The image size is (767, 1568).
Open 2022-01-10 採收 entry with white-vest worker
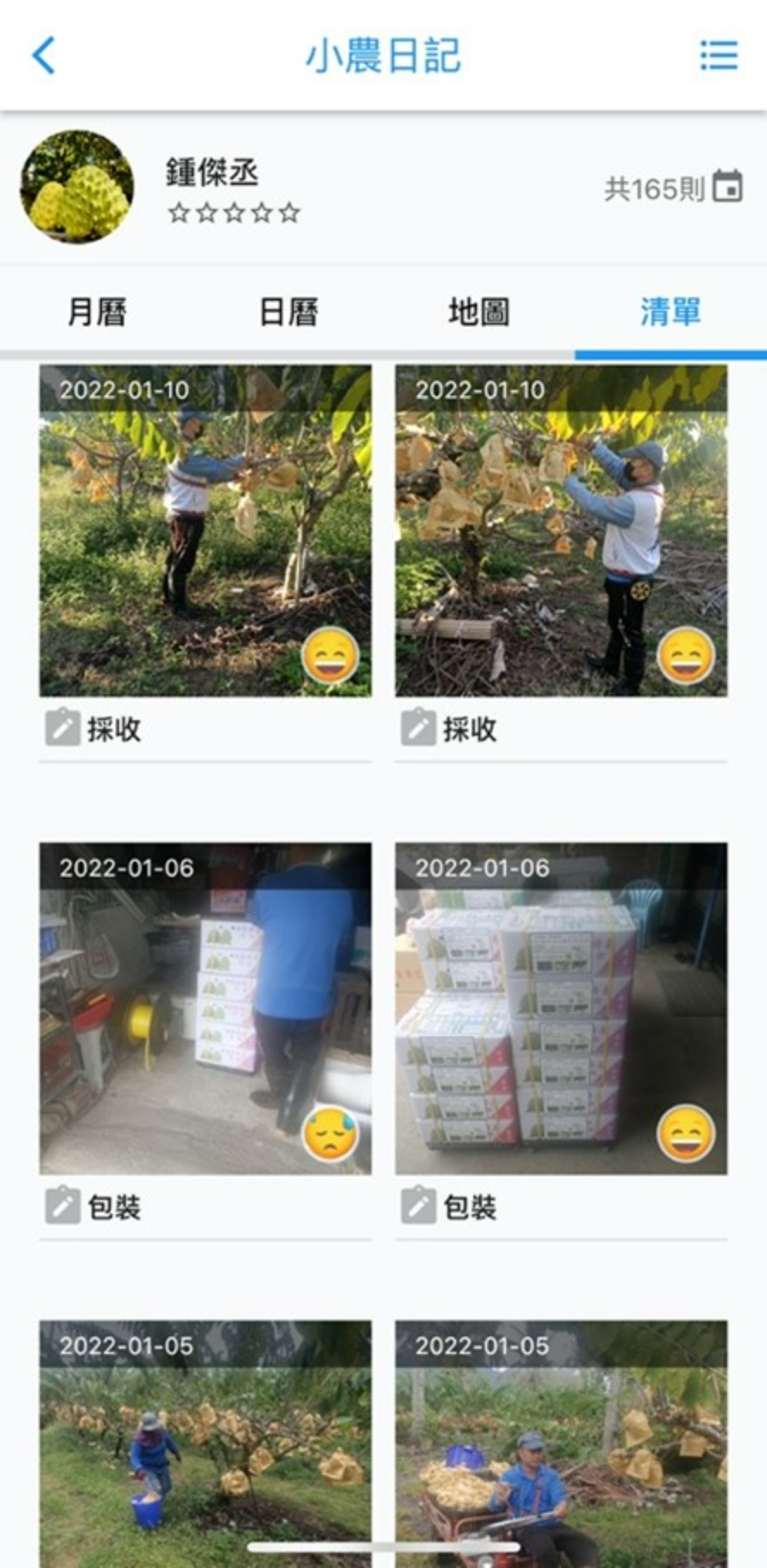561,531
